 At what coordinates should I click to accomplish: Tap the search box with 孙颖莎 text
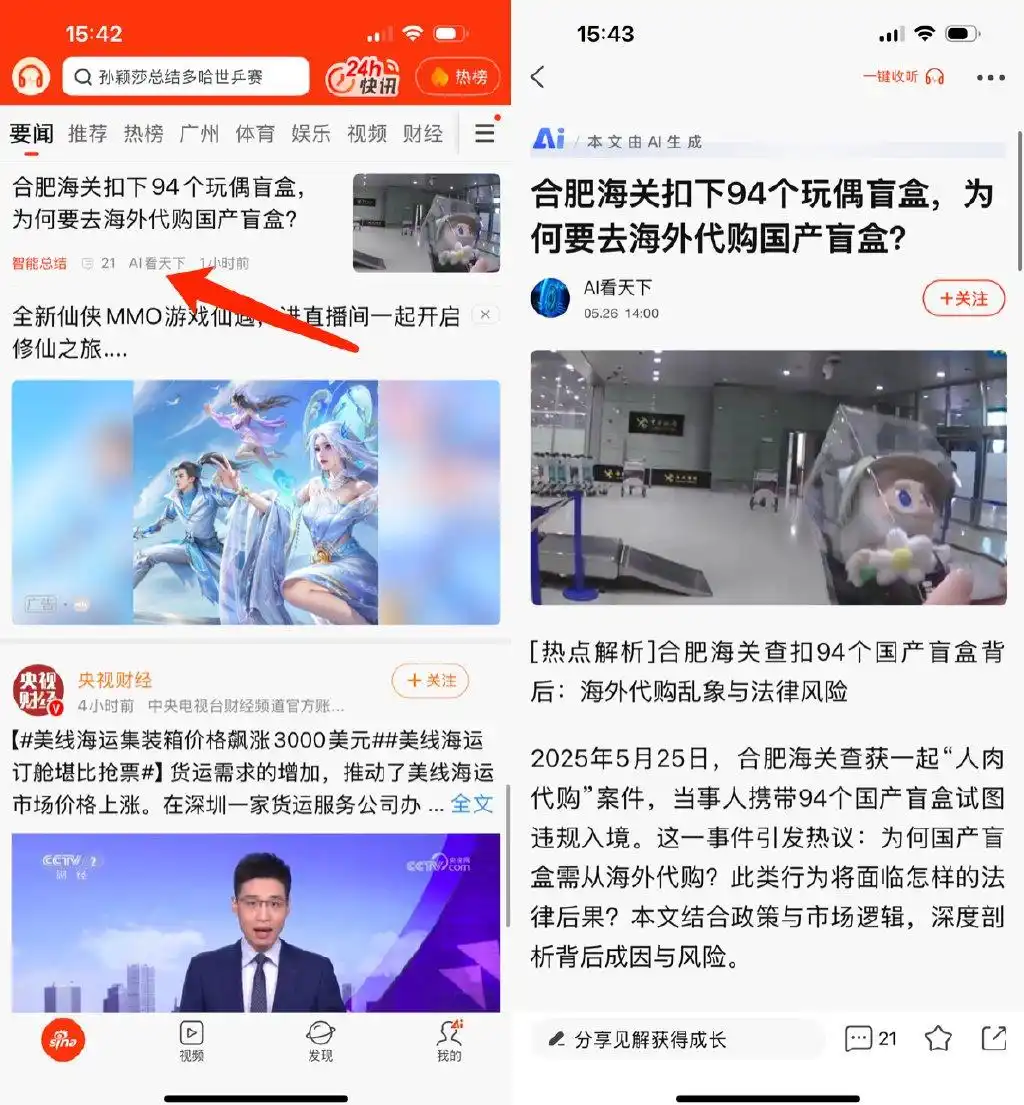point(185,77)
